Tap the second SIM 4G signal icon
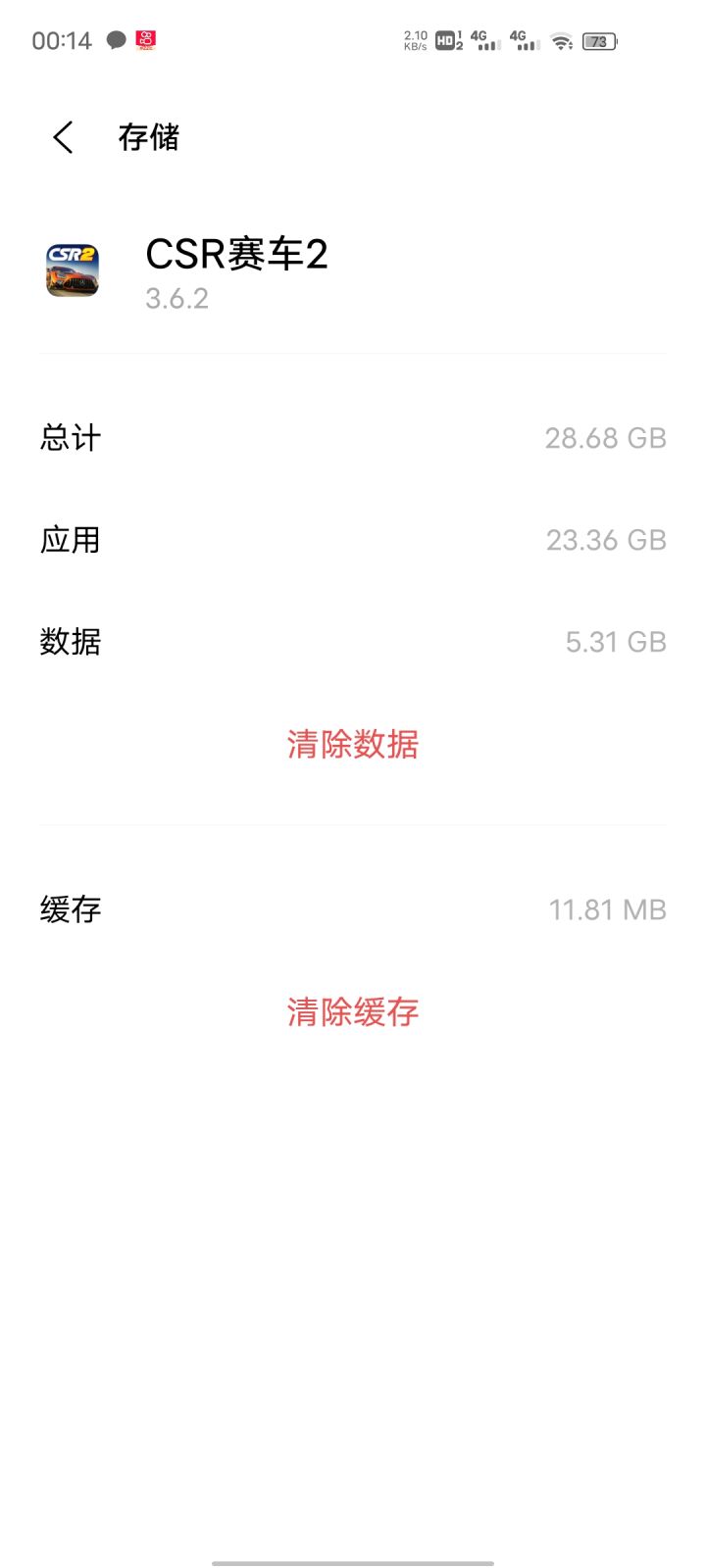Screen dimensions: 706x1568 (x=525, y=41)
